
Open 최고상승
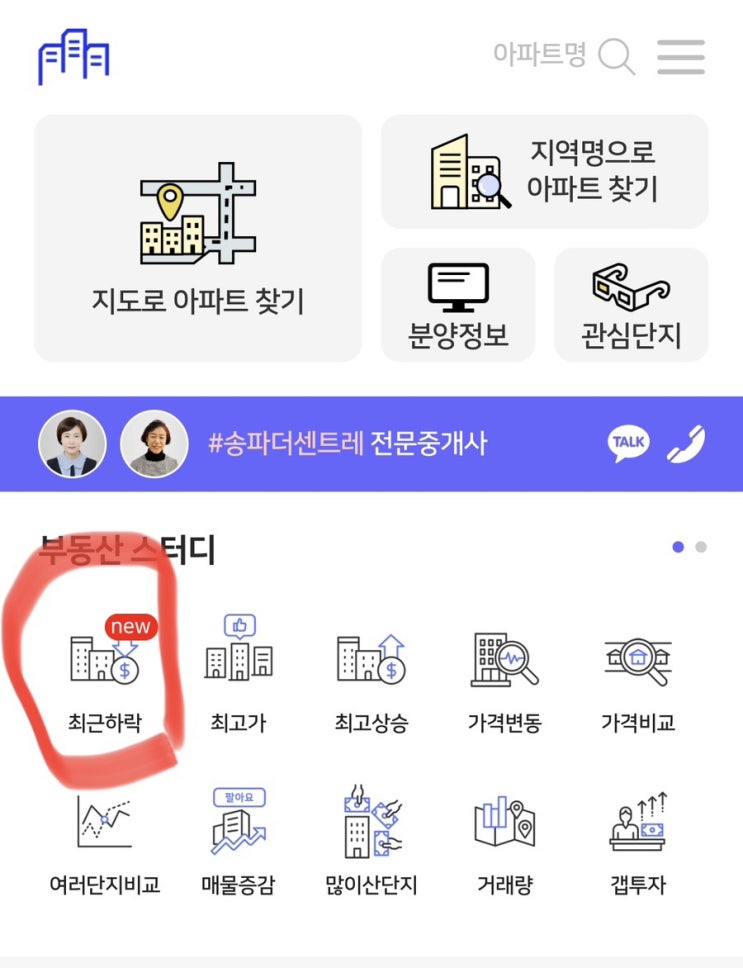(x=371, y=675)
